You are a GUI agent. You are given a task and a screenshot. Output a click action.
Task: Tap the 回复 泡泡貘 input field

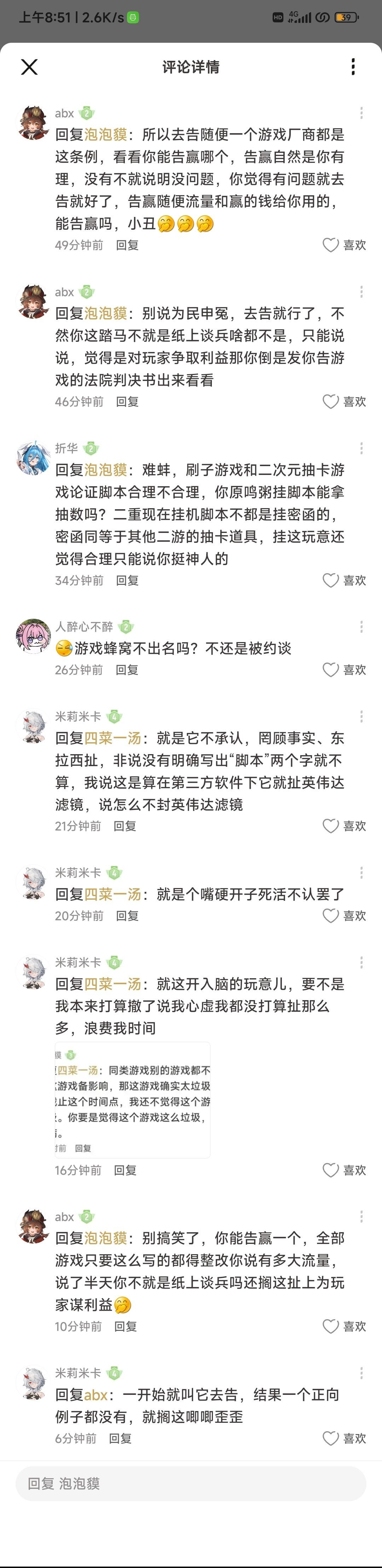tap(191, 1484)
